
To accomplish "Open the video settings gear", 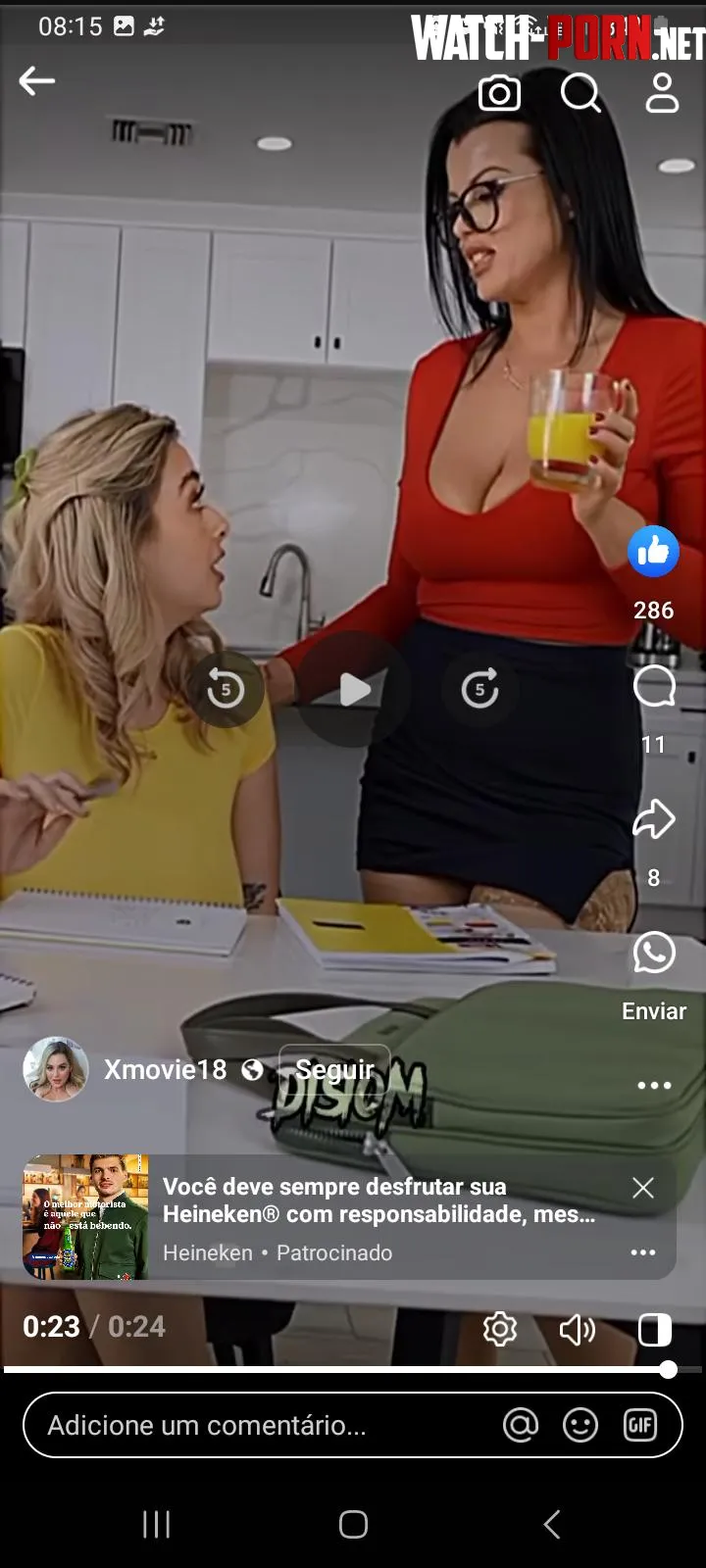I will (x=499, y=1329).
